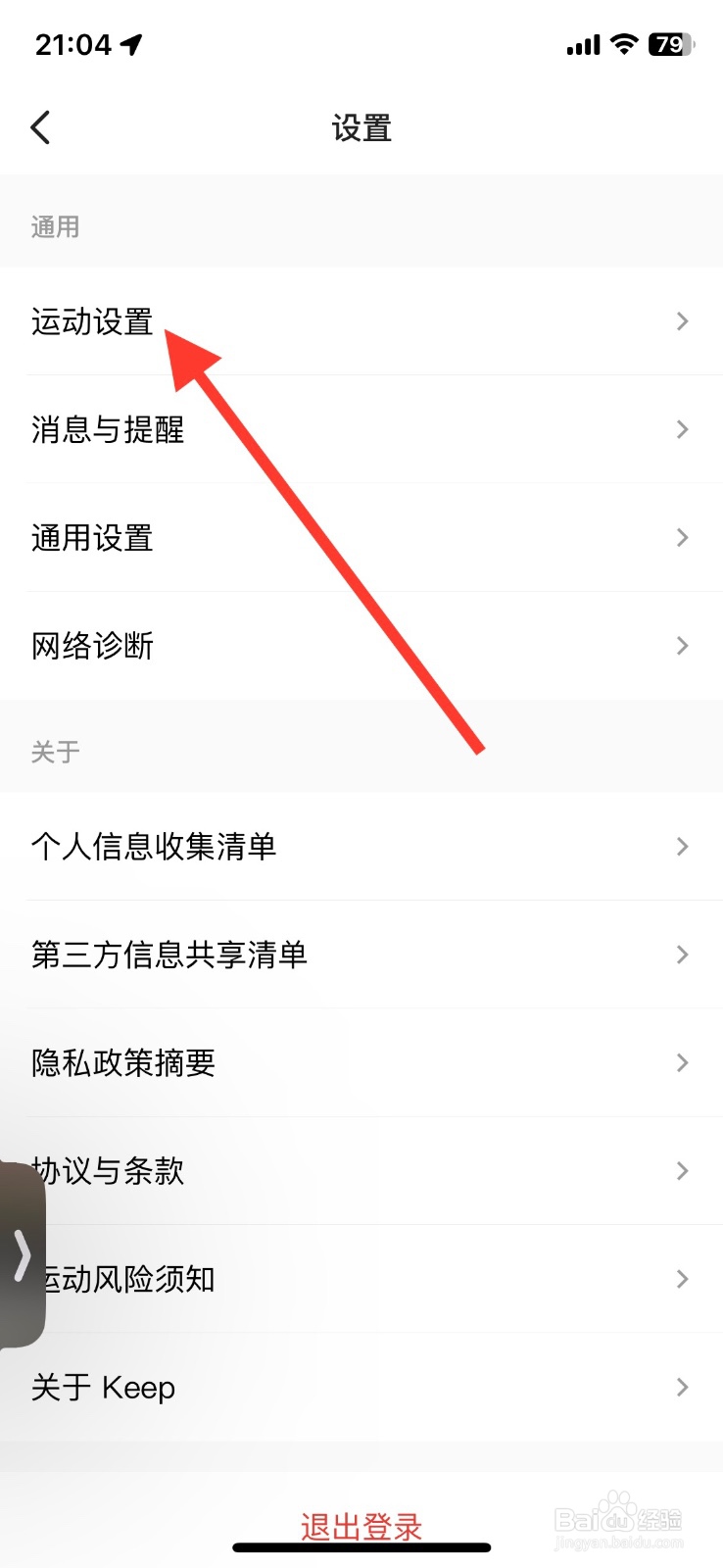Tap the 退出登录 button
The height and width of the screenshot is (1568, 723).
[361, 1526]
